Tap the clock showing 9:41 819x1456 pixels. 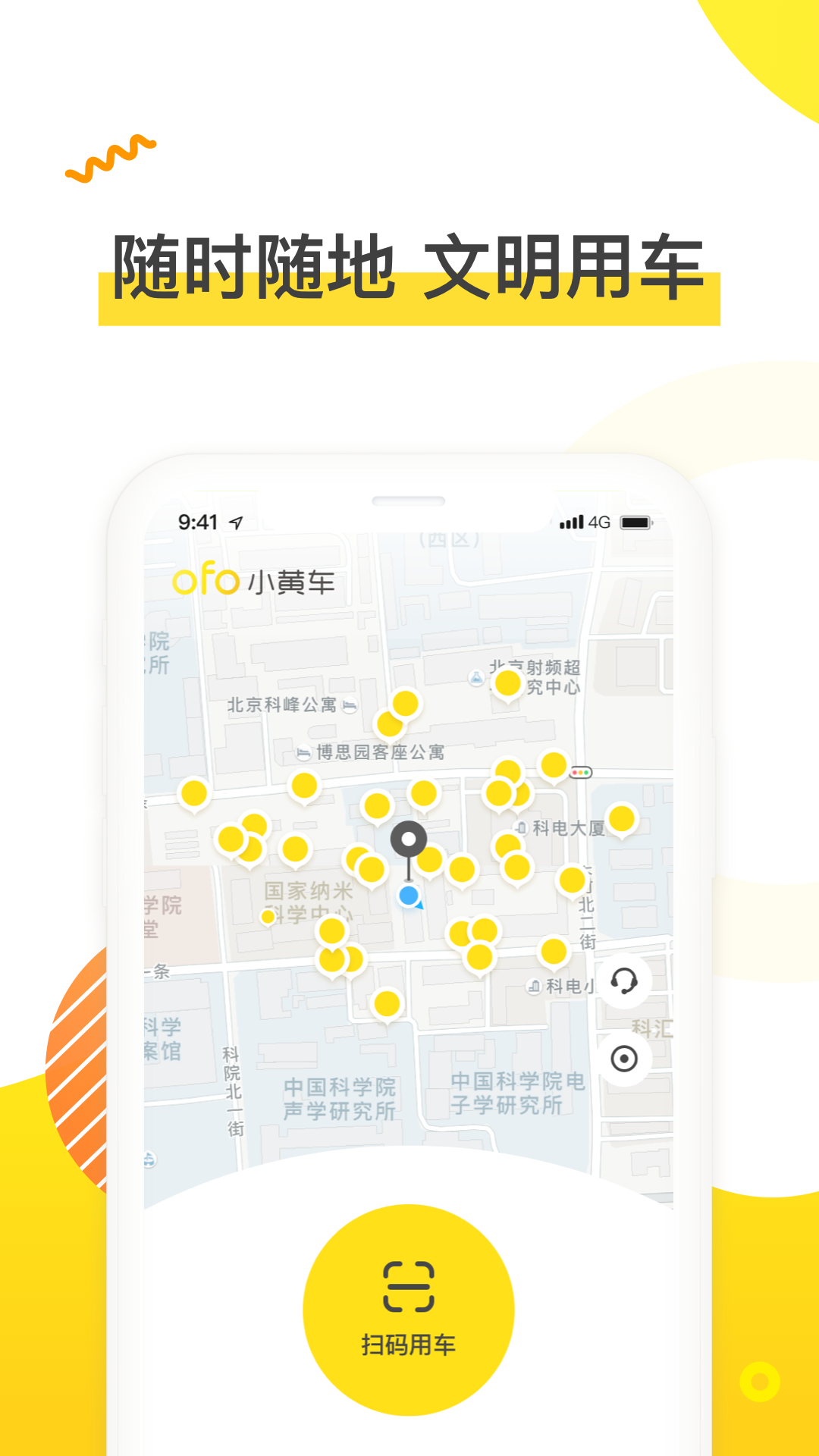[x=196, y=522]
